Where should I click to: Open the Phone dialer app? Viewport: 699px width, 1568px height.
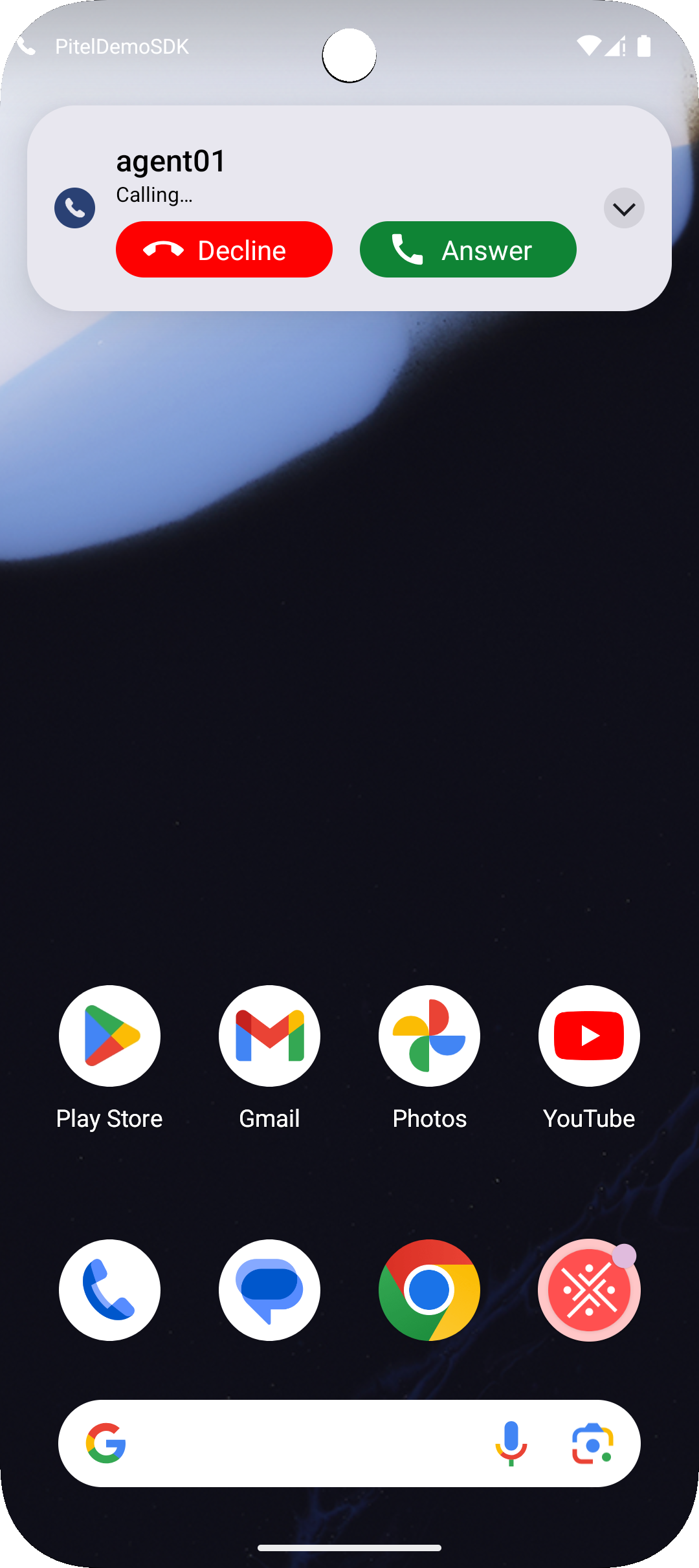pos(109,1290)
